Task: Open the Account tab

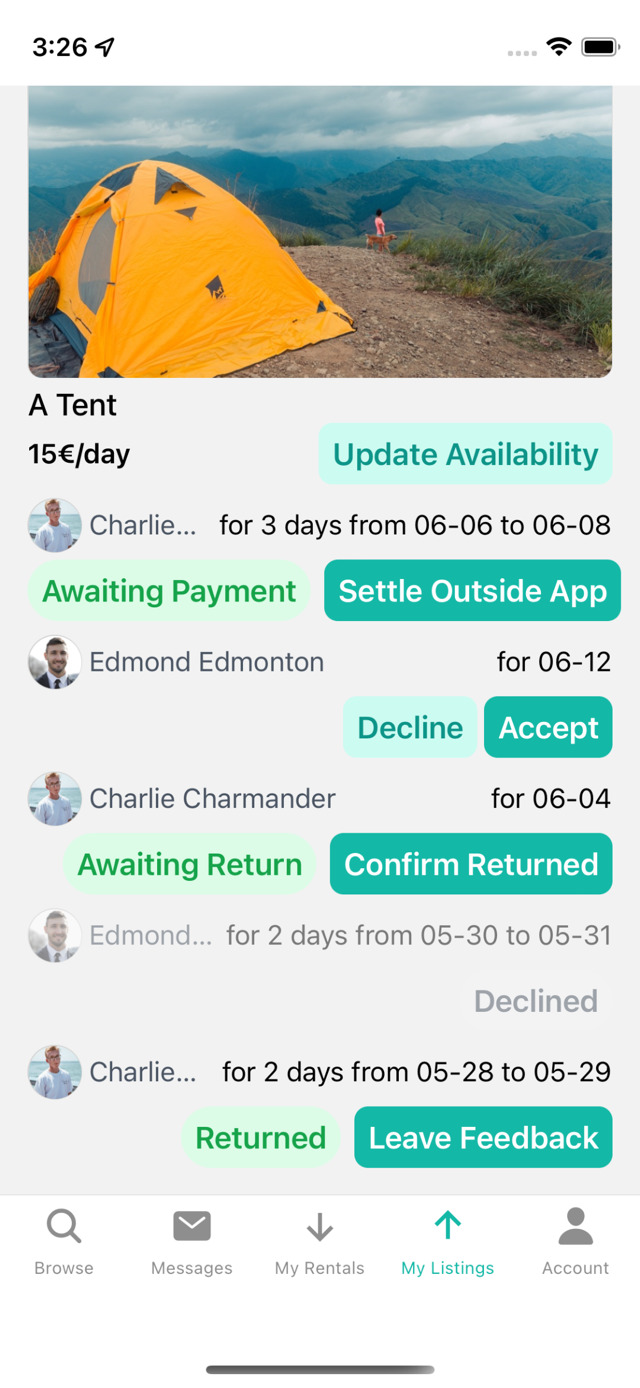Action: (575, 1241)
